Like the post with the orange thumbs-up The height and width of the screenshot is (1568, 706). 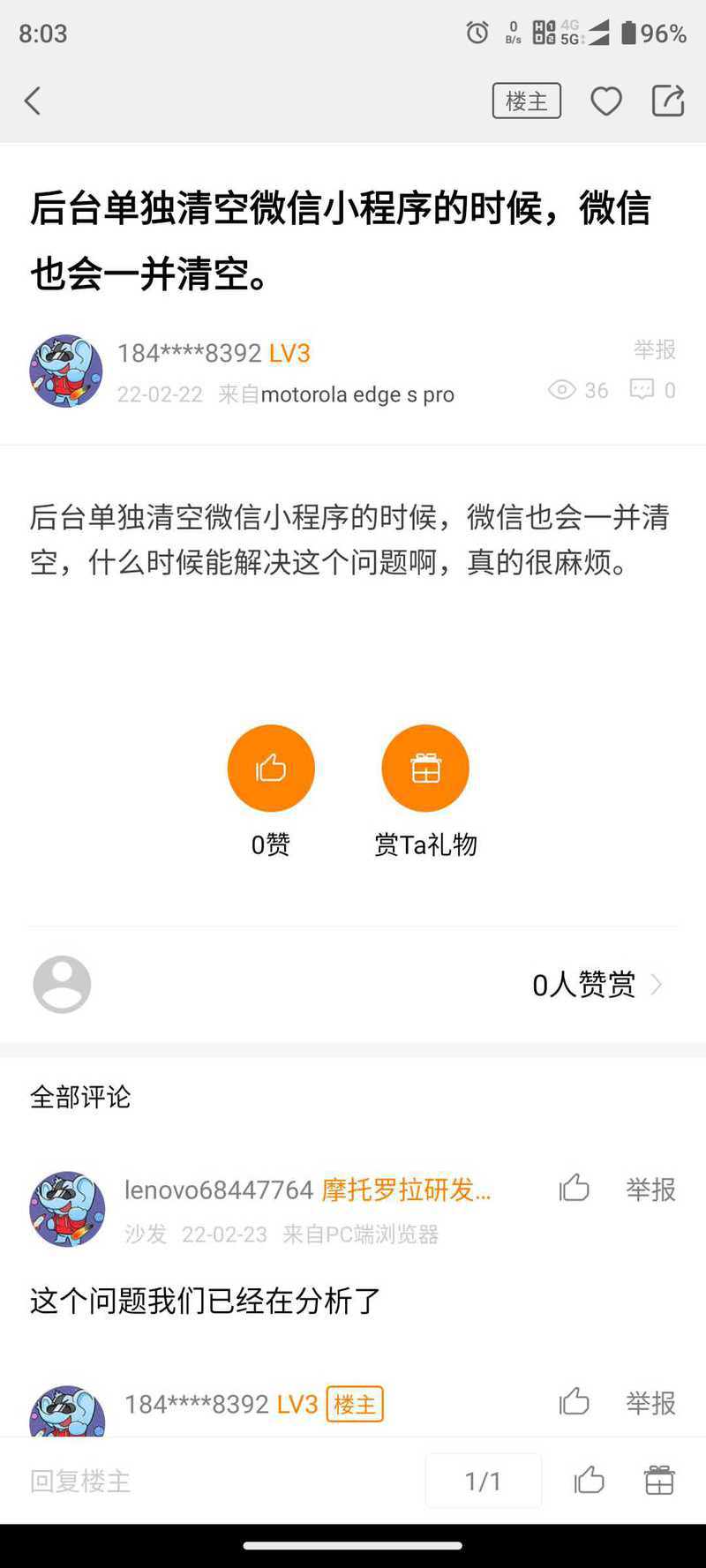[x=271, y=768]
